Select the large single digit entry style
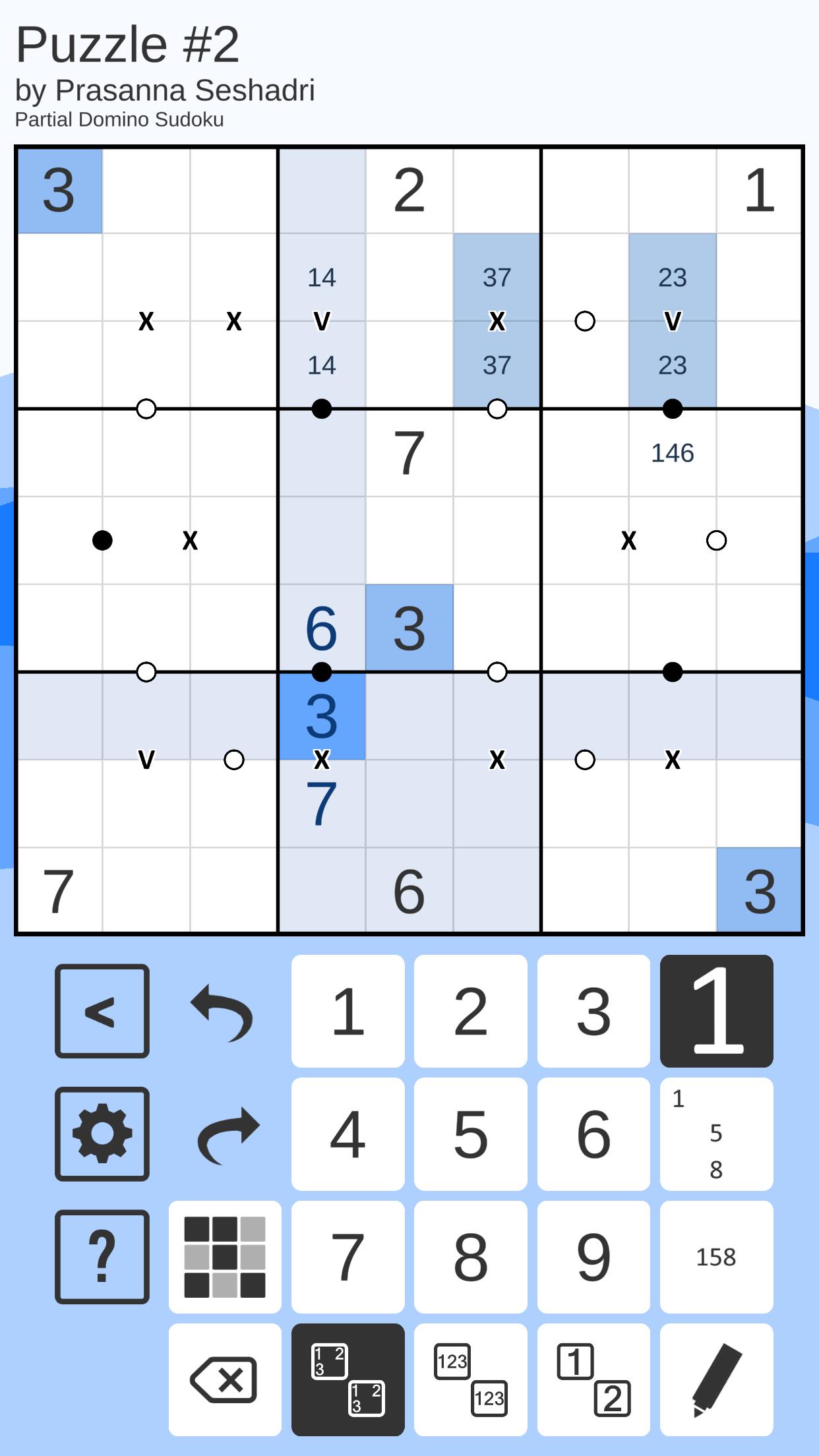Screen dimensions: 819x1456 pyautogui.click(x=716, y=1011)
